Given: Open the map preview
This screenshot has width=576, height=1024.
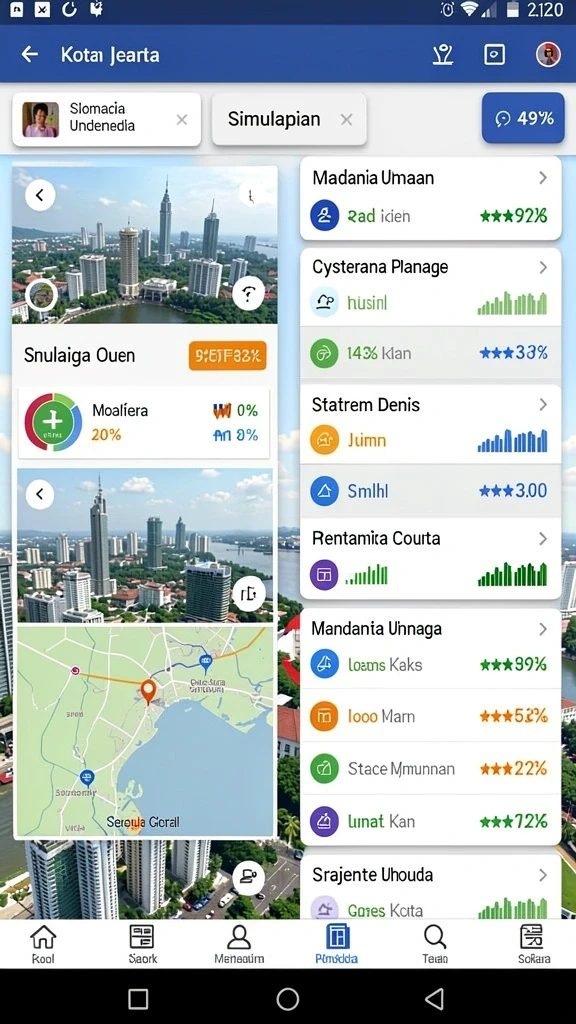Looking at the screenshot, I should coord(145,731).
